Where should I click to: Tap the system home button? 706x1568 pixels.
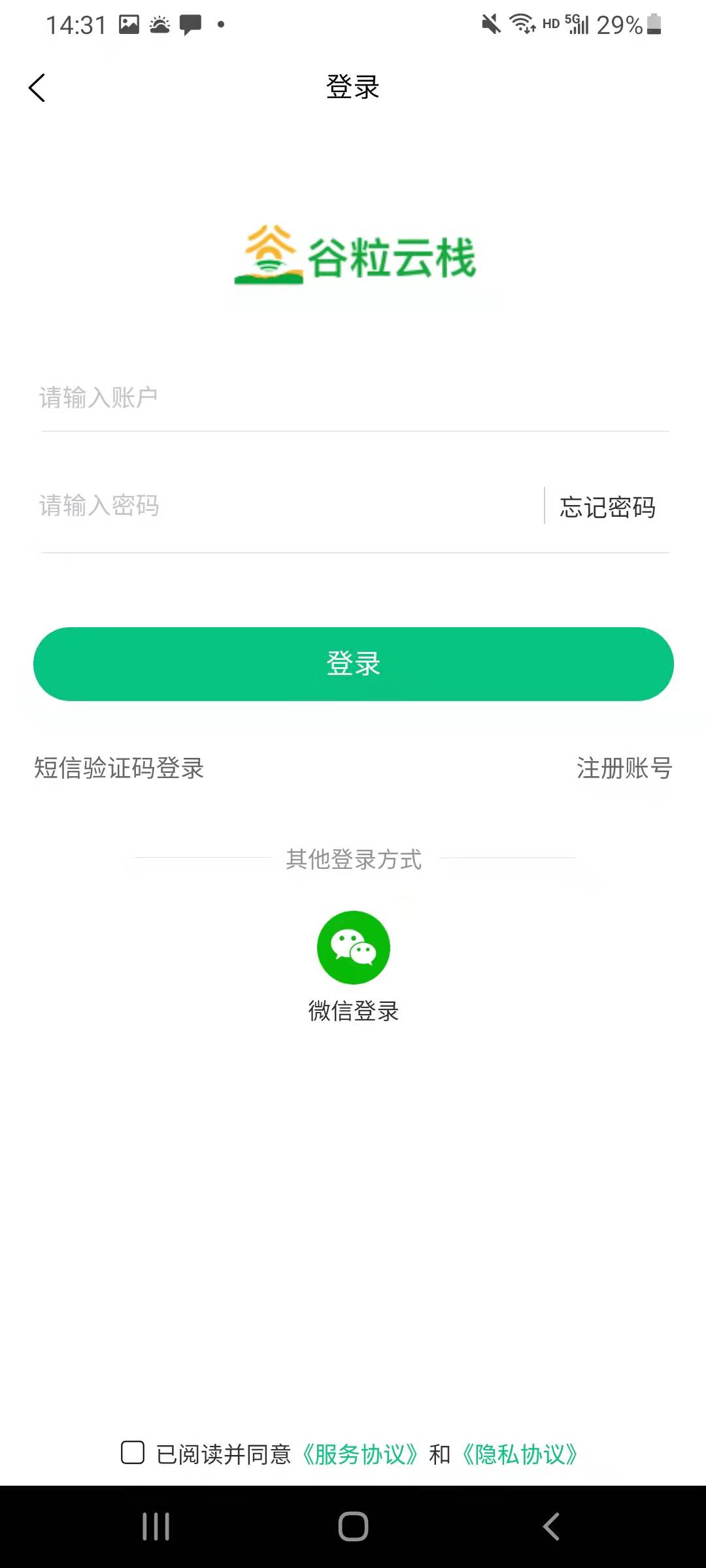(x=353, y=1527)
